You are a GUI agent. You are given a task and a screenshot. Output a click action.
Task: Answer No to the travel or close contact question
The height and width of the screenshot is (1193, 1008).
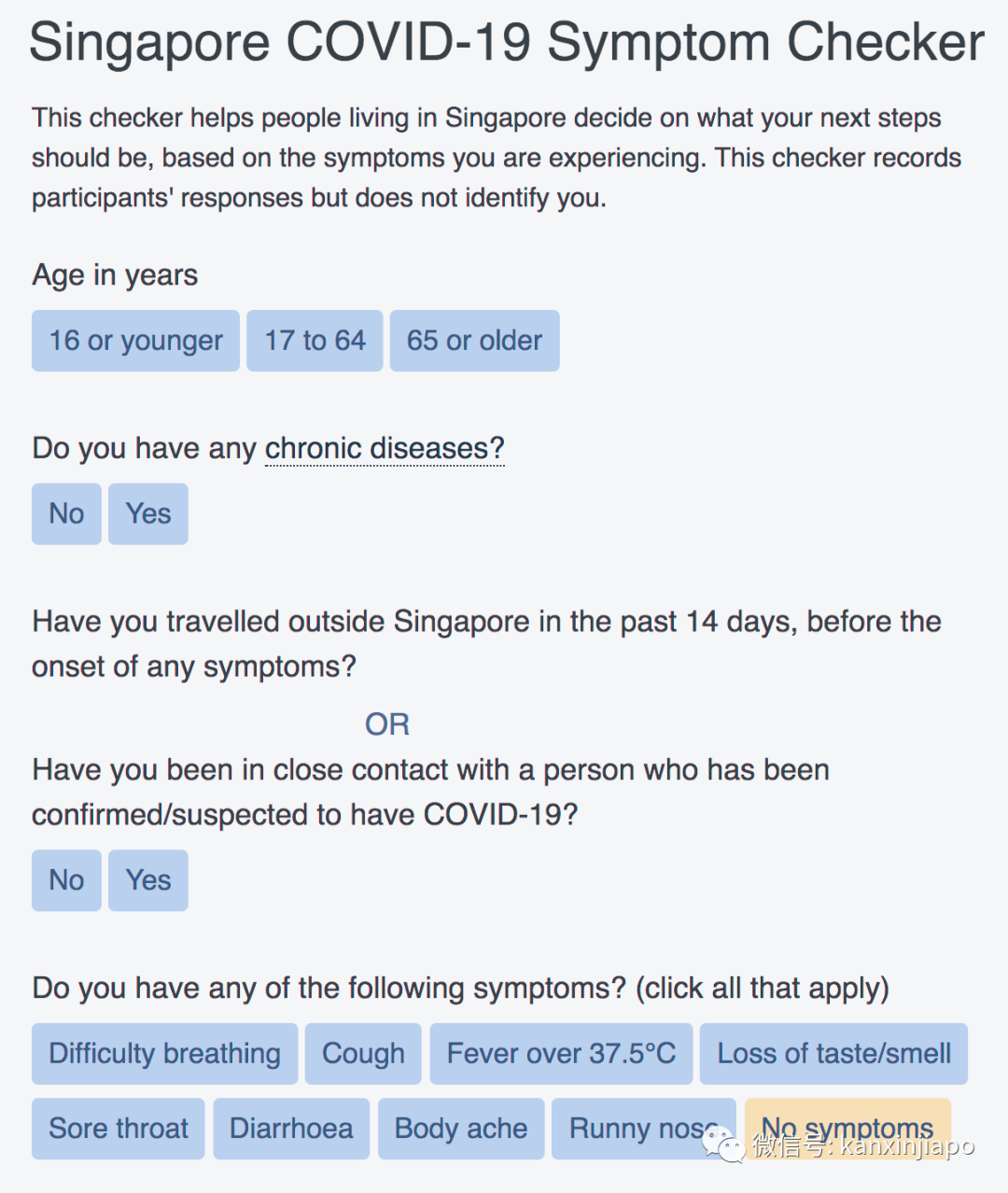click(x=66, y=880)
